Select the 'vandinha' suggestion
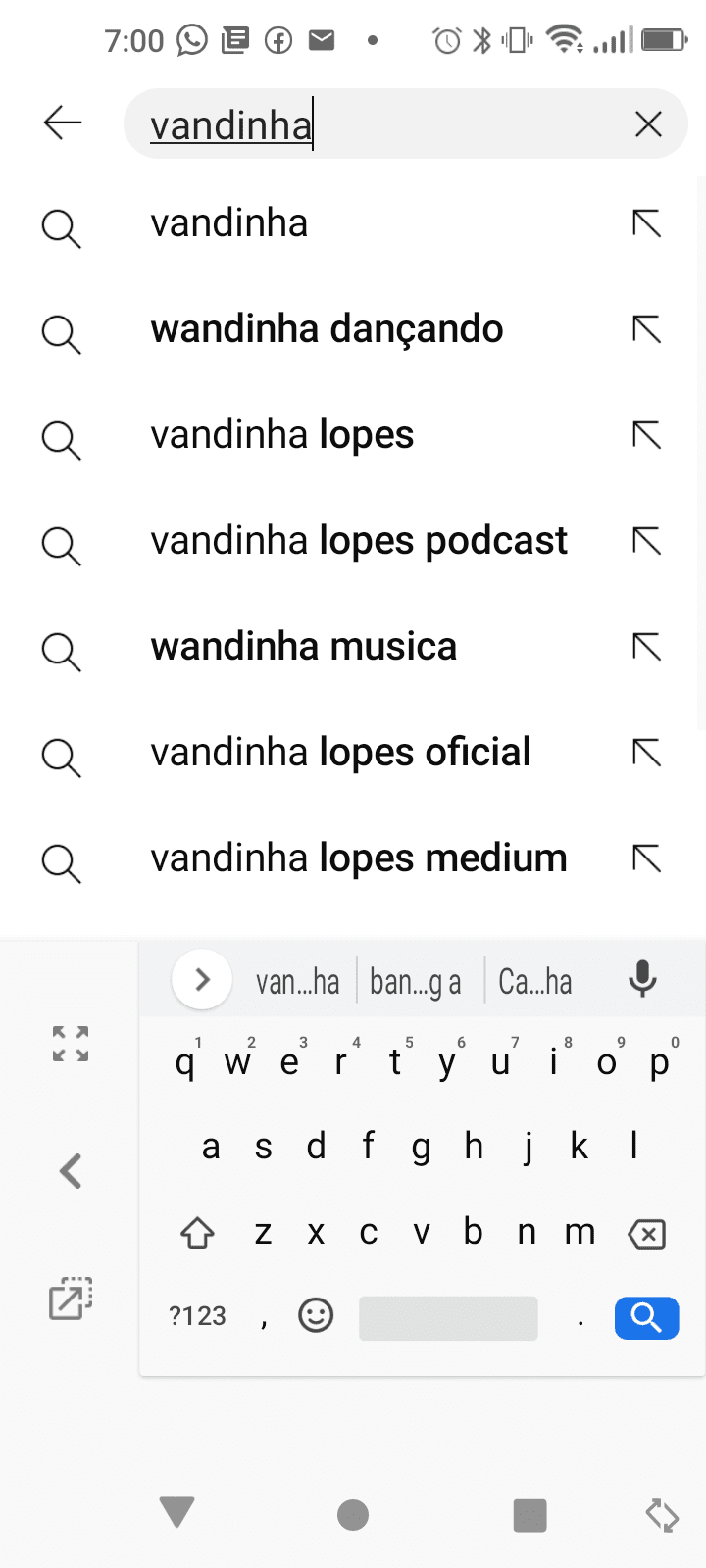 click(228, 224)
